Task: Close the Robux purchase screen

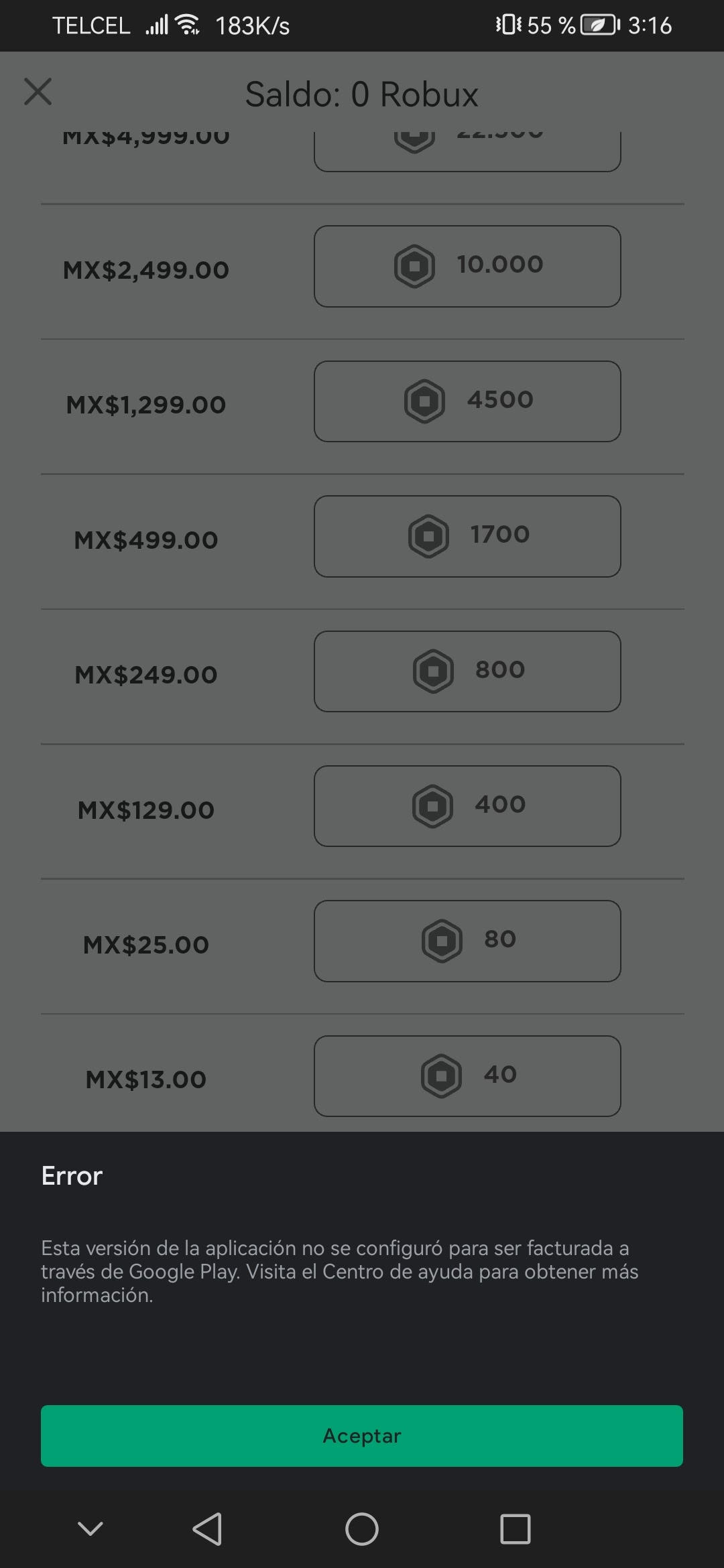Action: (38, 92)
